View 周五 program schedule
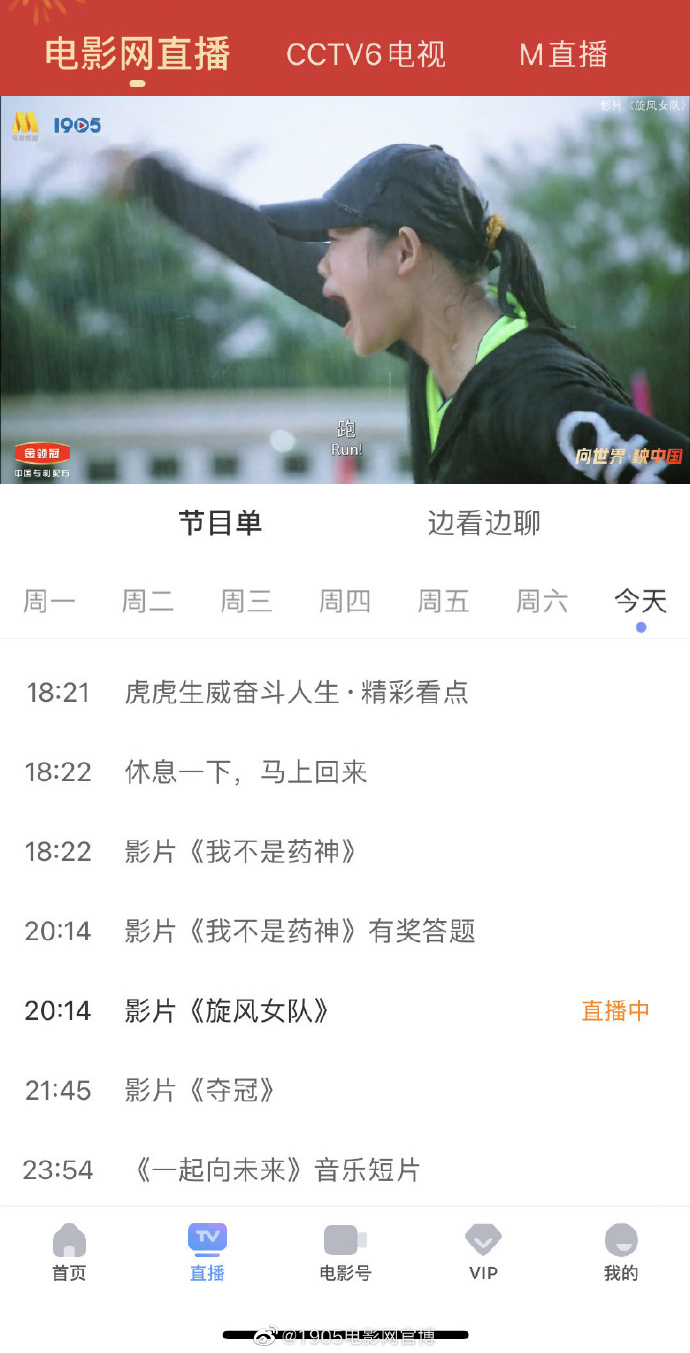Viewport: 690px width, 1353px height. point(443,601)
